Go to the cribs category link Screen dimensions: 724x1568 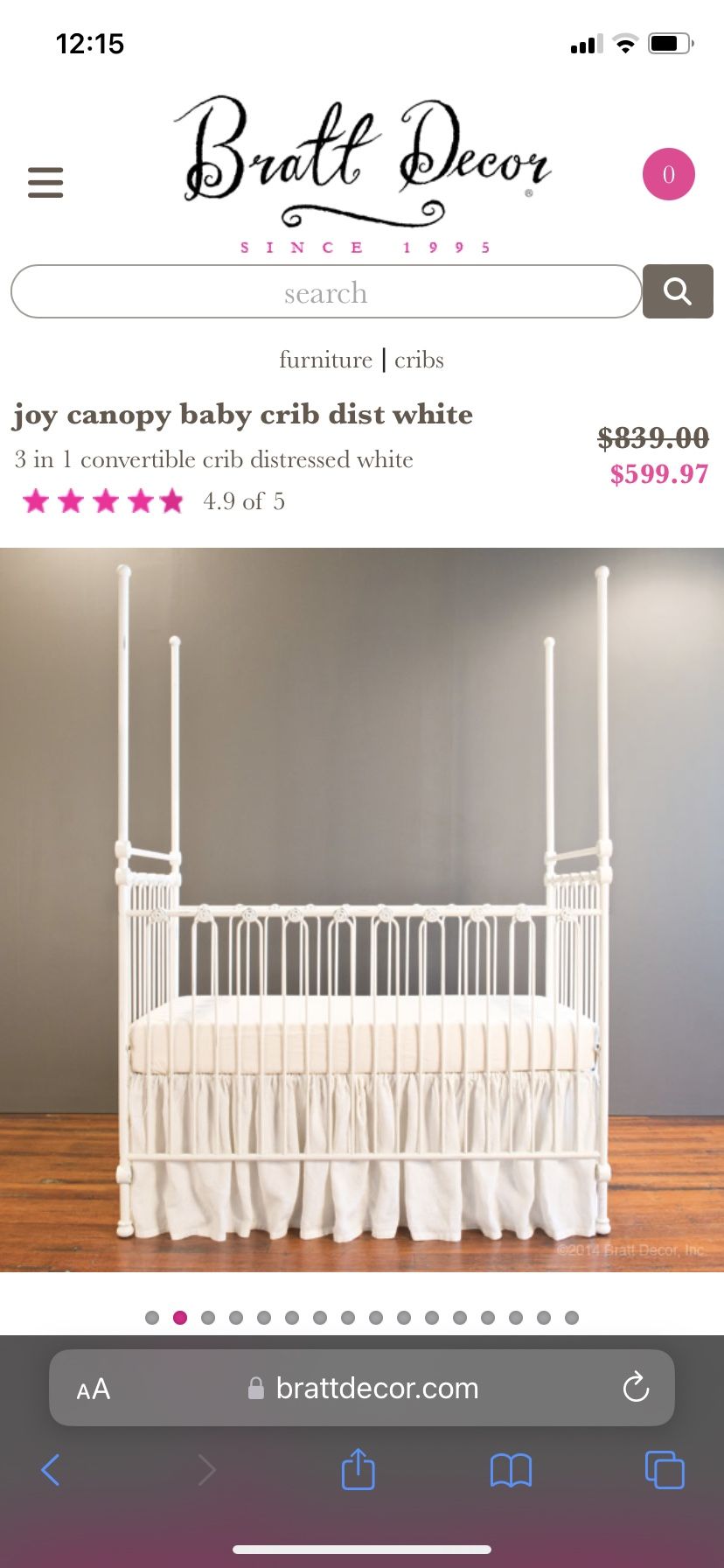(419, 360)
